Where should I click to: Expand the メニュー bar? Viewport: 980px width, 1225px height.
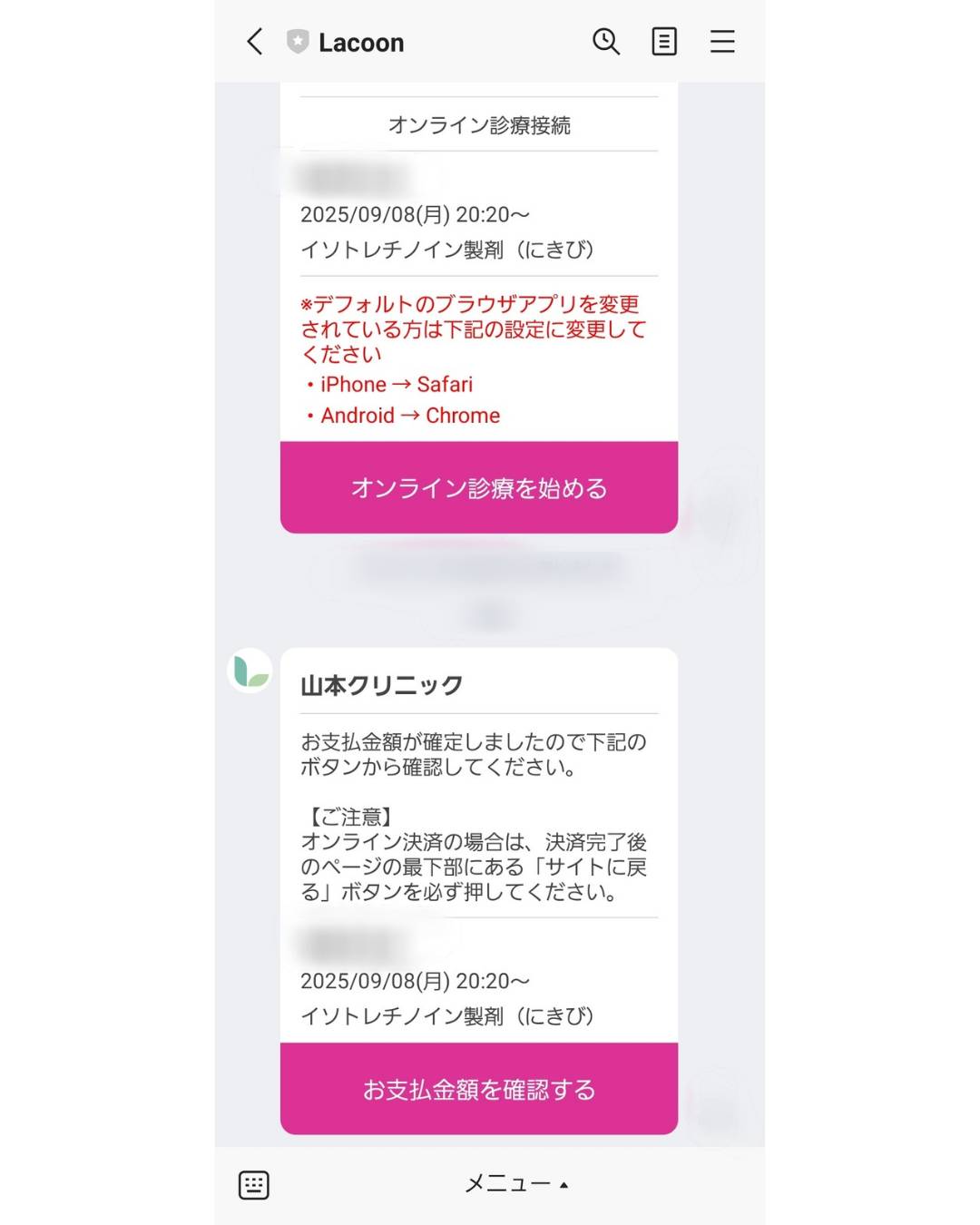coord(515,1183)
